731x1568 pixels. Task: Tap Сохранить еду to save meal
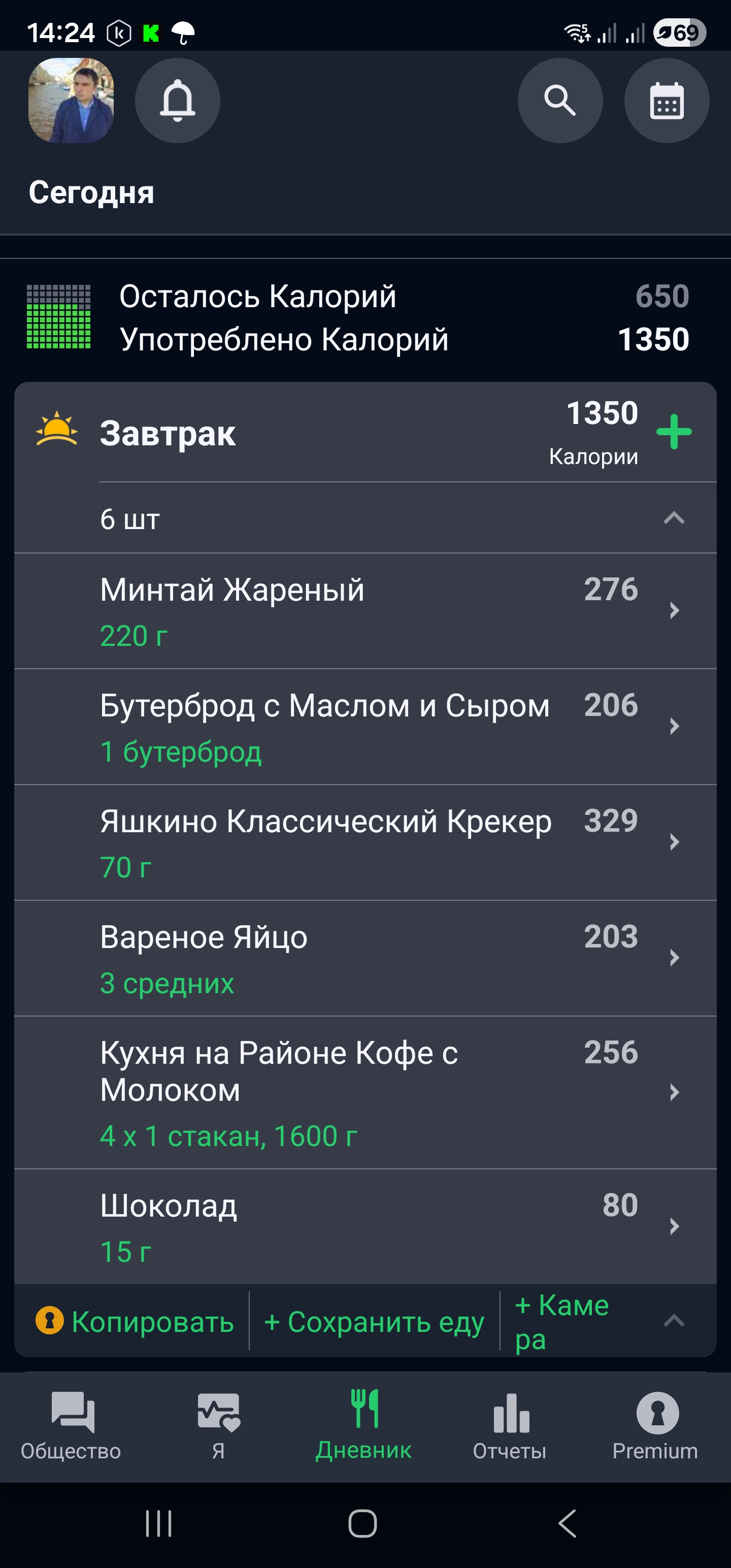pyautogui.click(x=374, y=1322)
